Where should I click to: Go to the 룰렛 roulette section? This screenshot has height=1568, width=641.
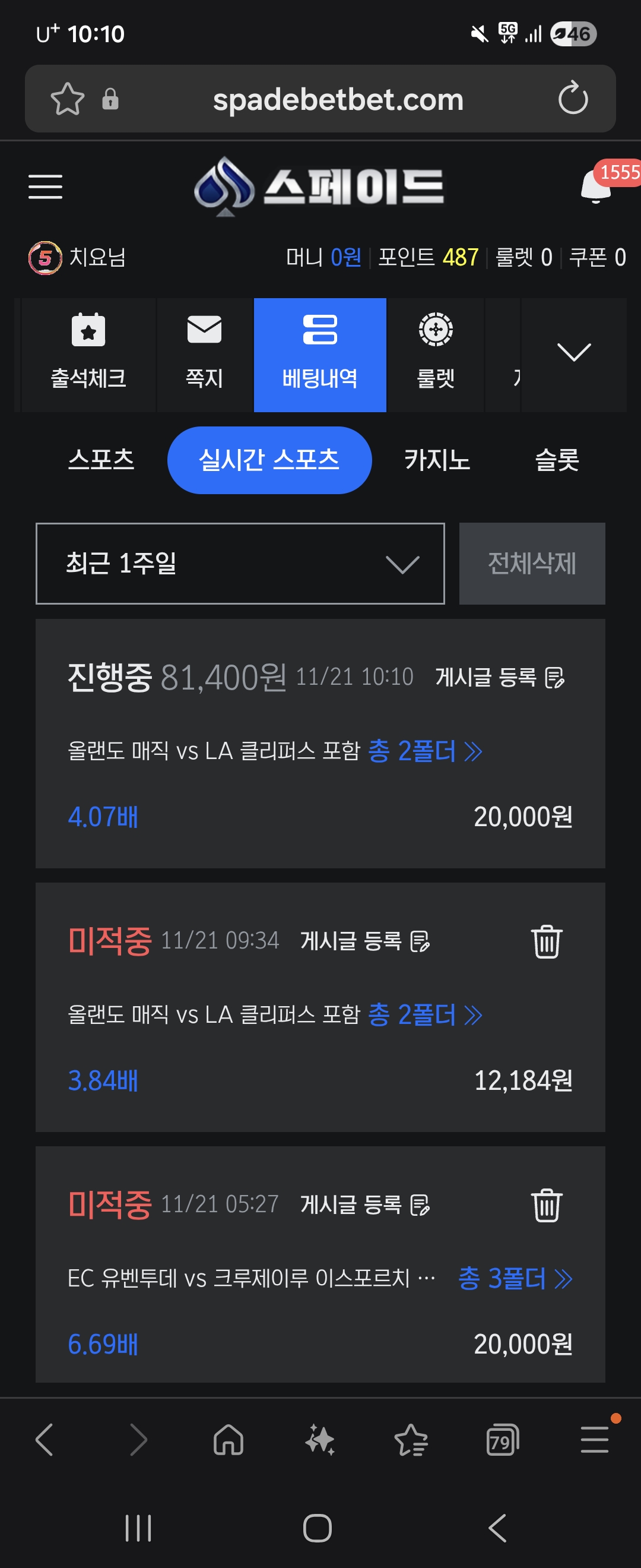coord(436,354)
